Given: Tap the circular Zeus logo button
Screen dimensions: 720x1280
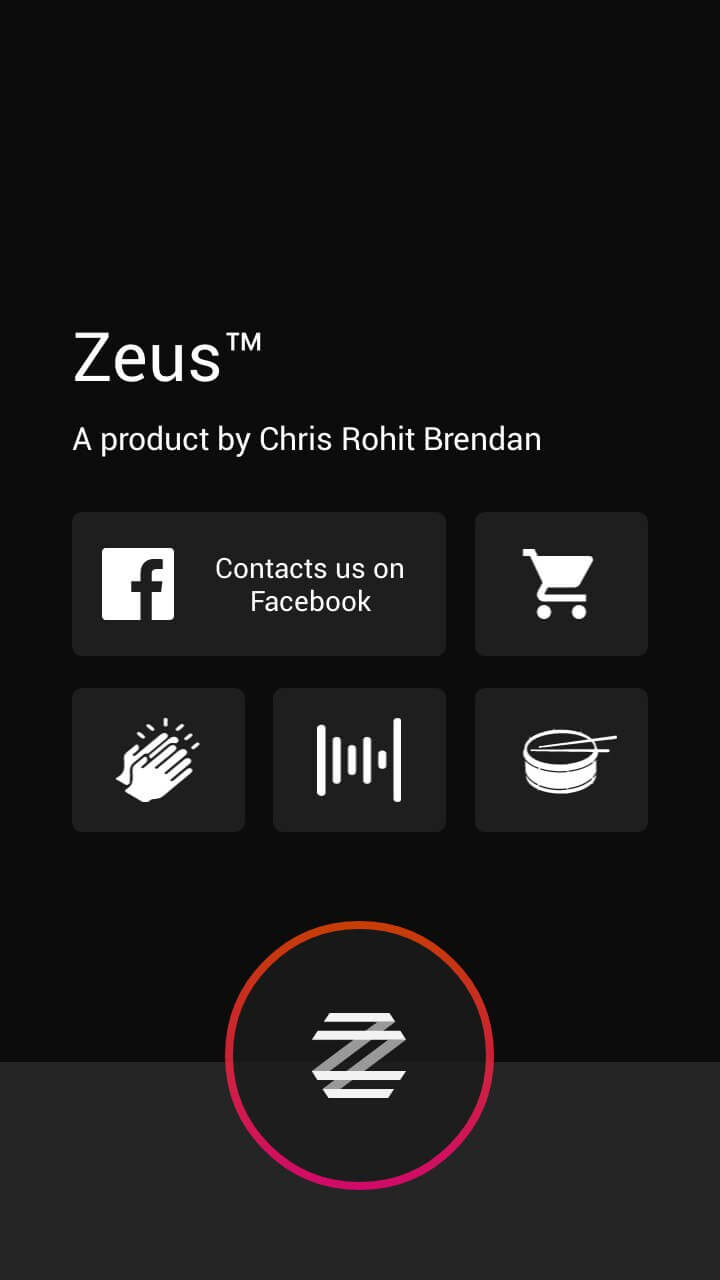Looking at the screenshot, I should 359,1055.
